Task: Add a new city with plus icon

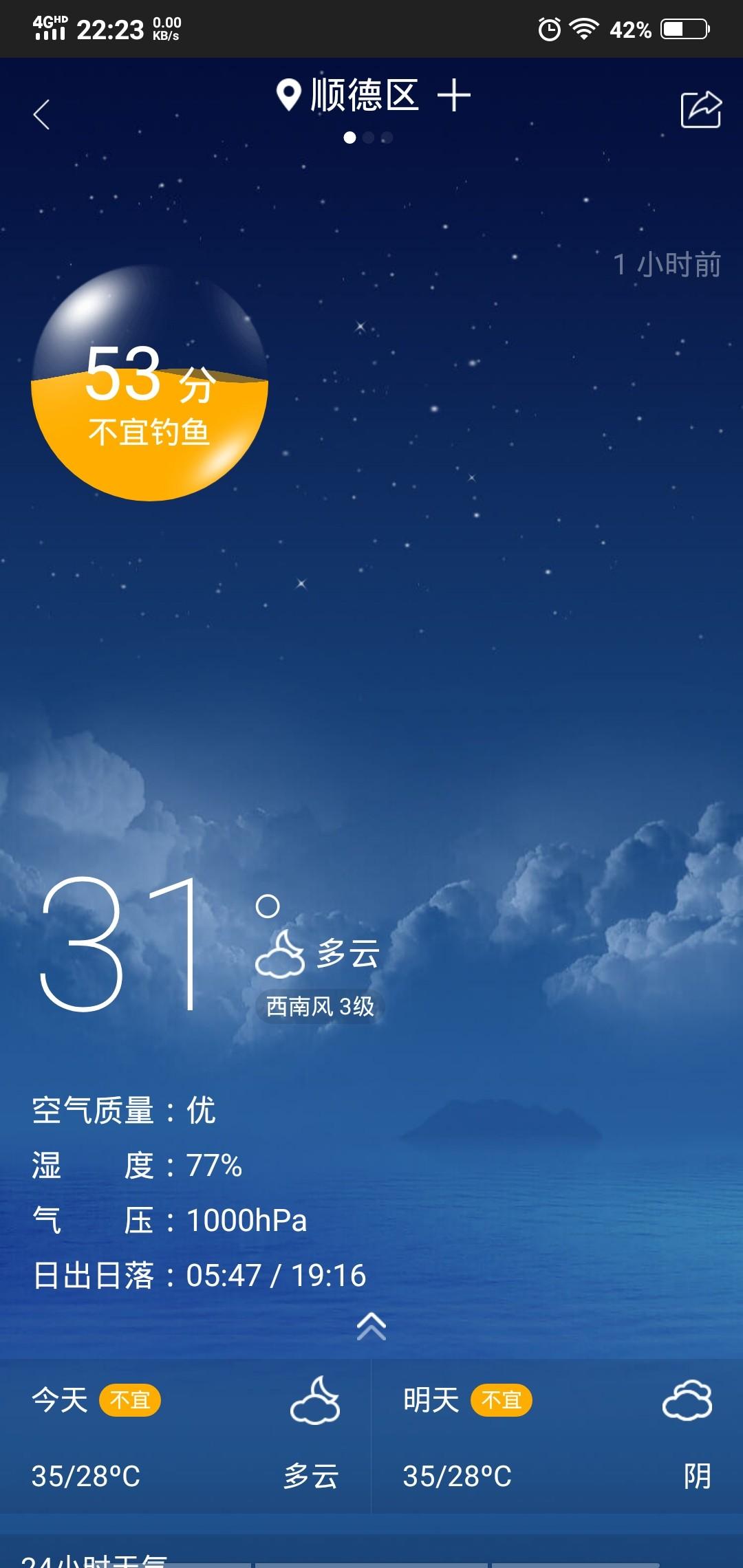Action: coord(454,96)
